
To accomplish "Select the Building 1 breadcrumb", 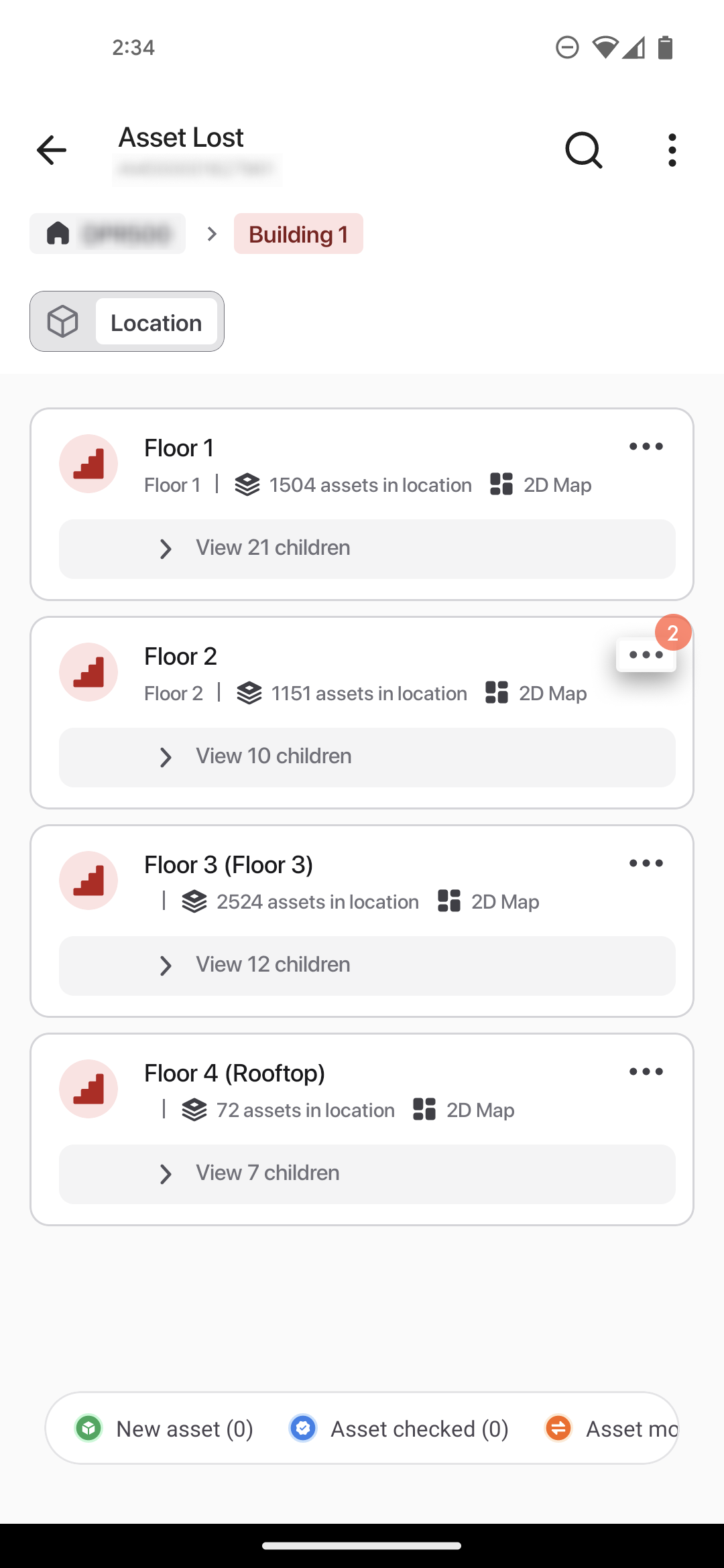I will [298, 234].
